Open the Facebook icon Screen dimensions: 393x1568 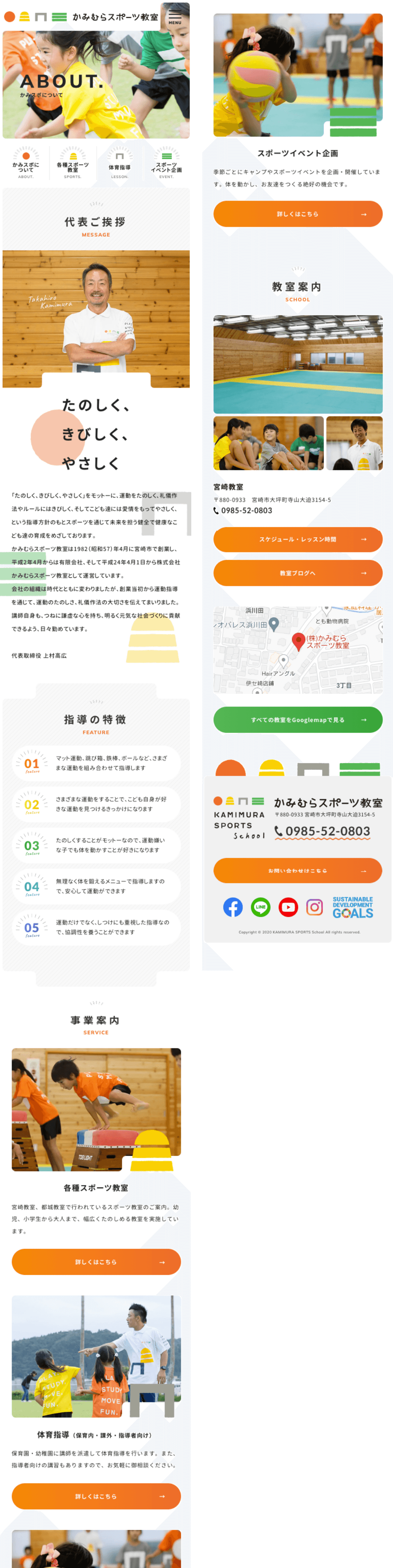click(x=233, y=907)
